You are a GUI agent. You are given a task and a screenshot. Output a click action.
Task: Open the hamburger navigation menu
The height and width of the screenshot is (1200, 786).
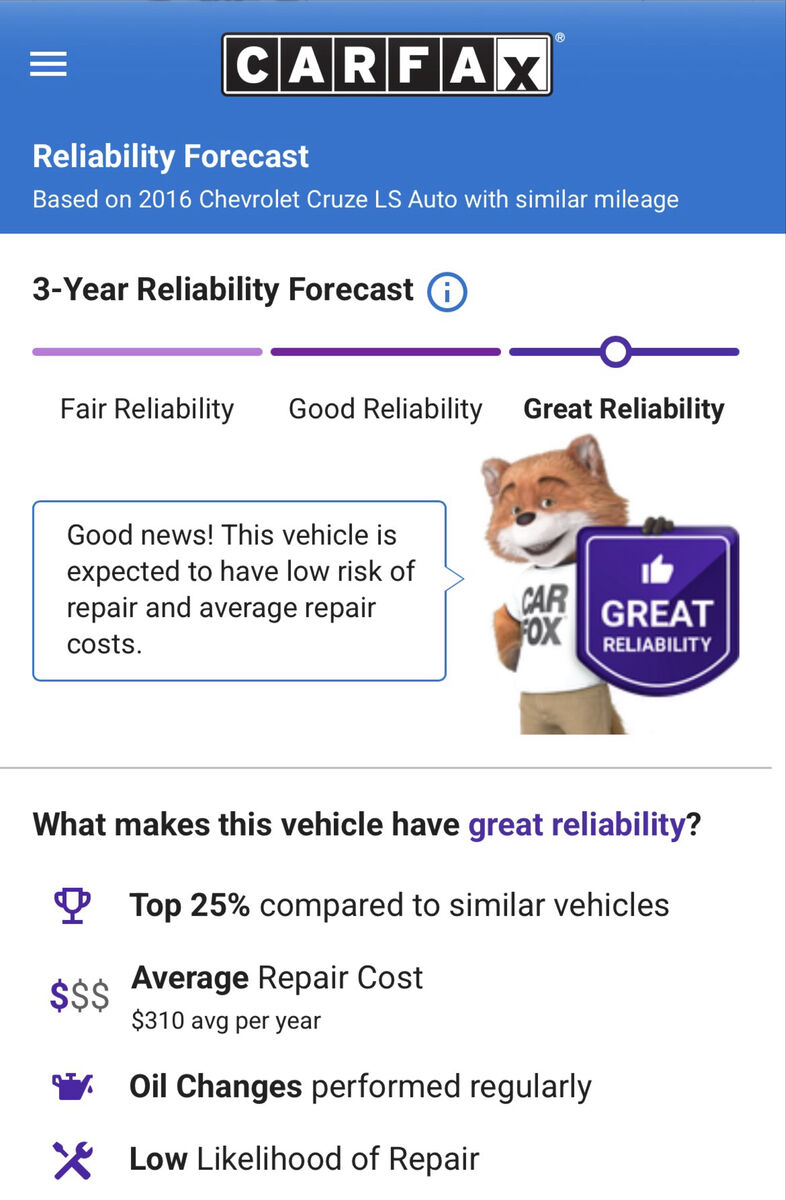pos(48,65)
